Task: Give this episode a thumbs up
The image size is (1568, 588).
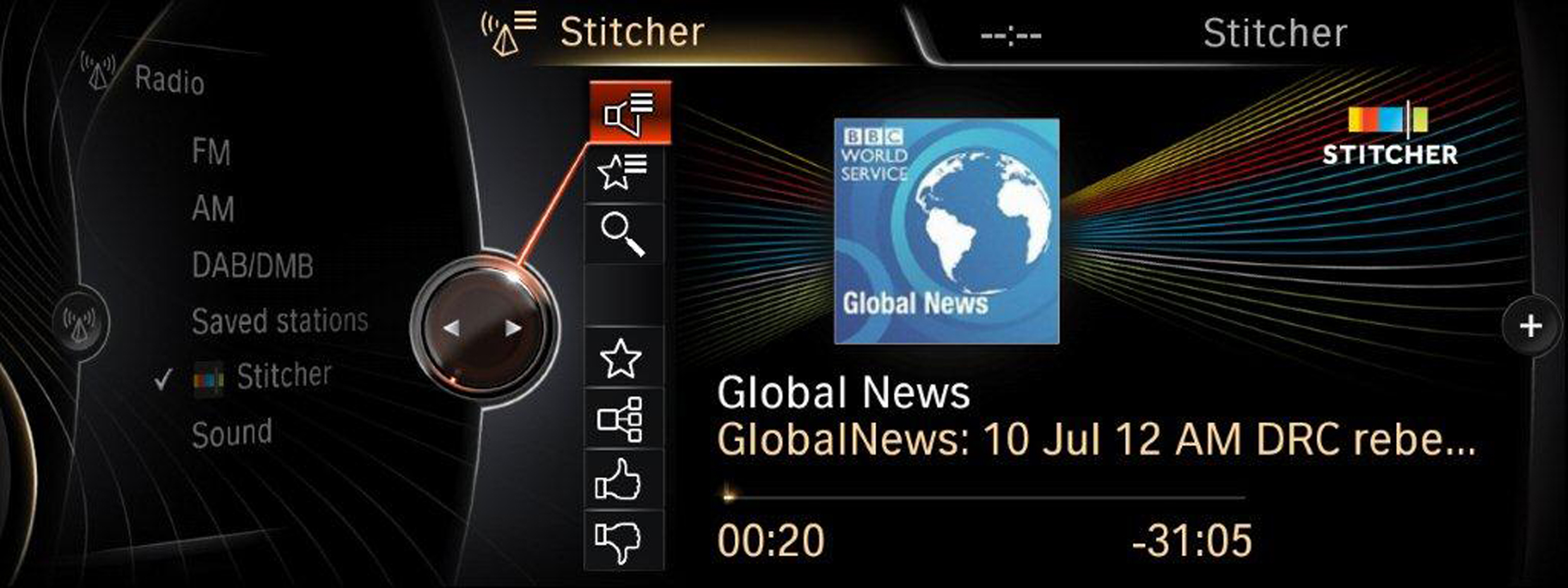Action: click(618, 481)
